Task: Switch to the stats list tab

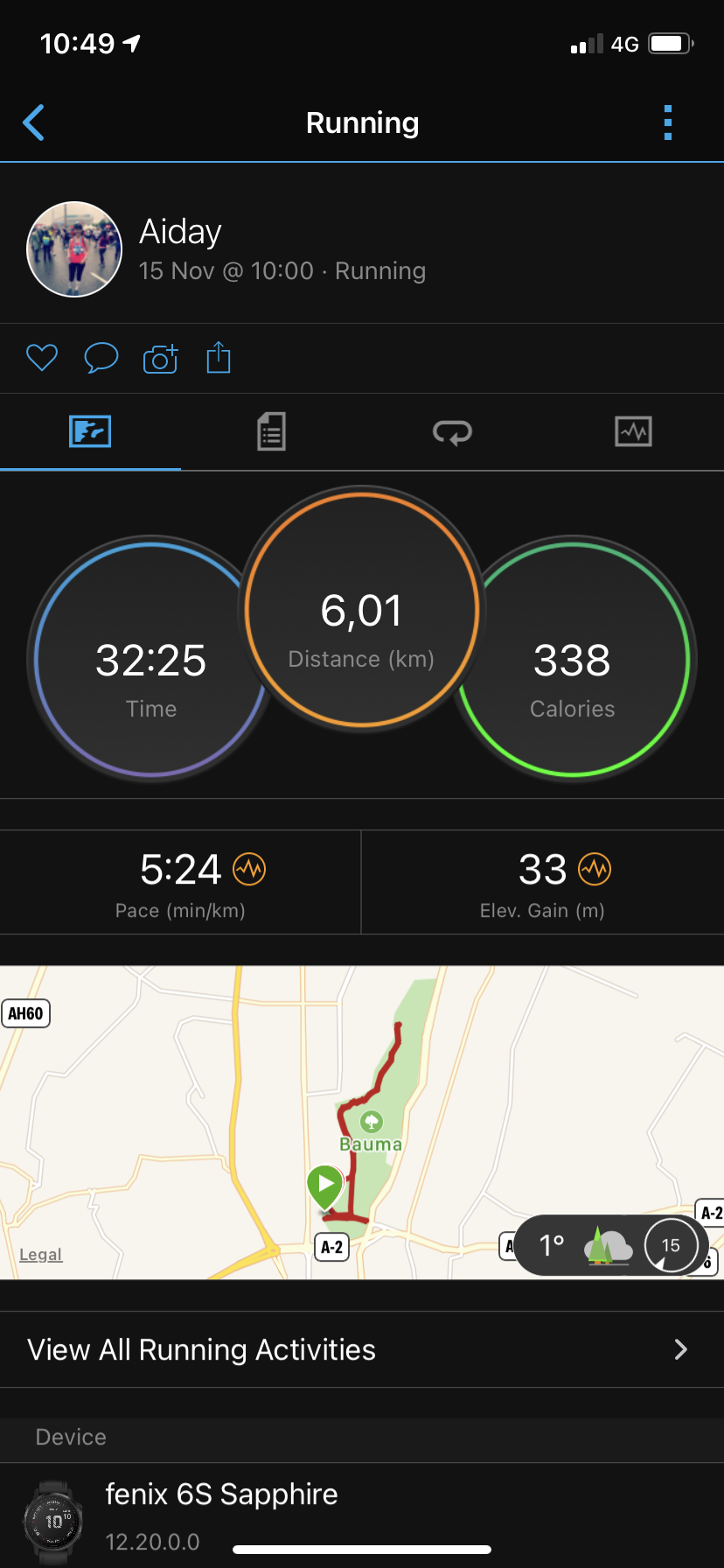Action: tap(271, 431)
